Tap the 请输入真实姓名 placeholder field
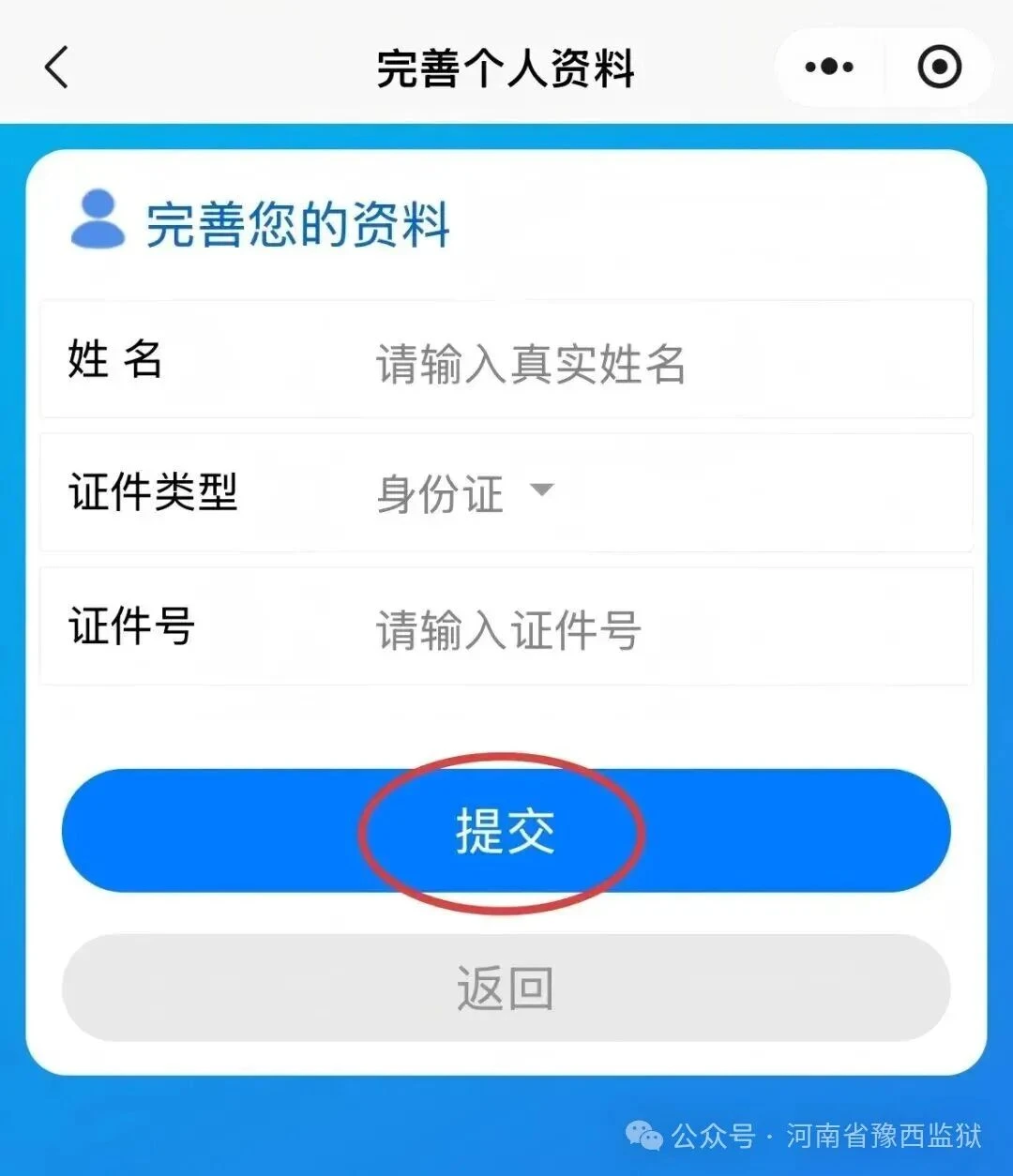1013x1176 pixels. (531, 366)
